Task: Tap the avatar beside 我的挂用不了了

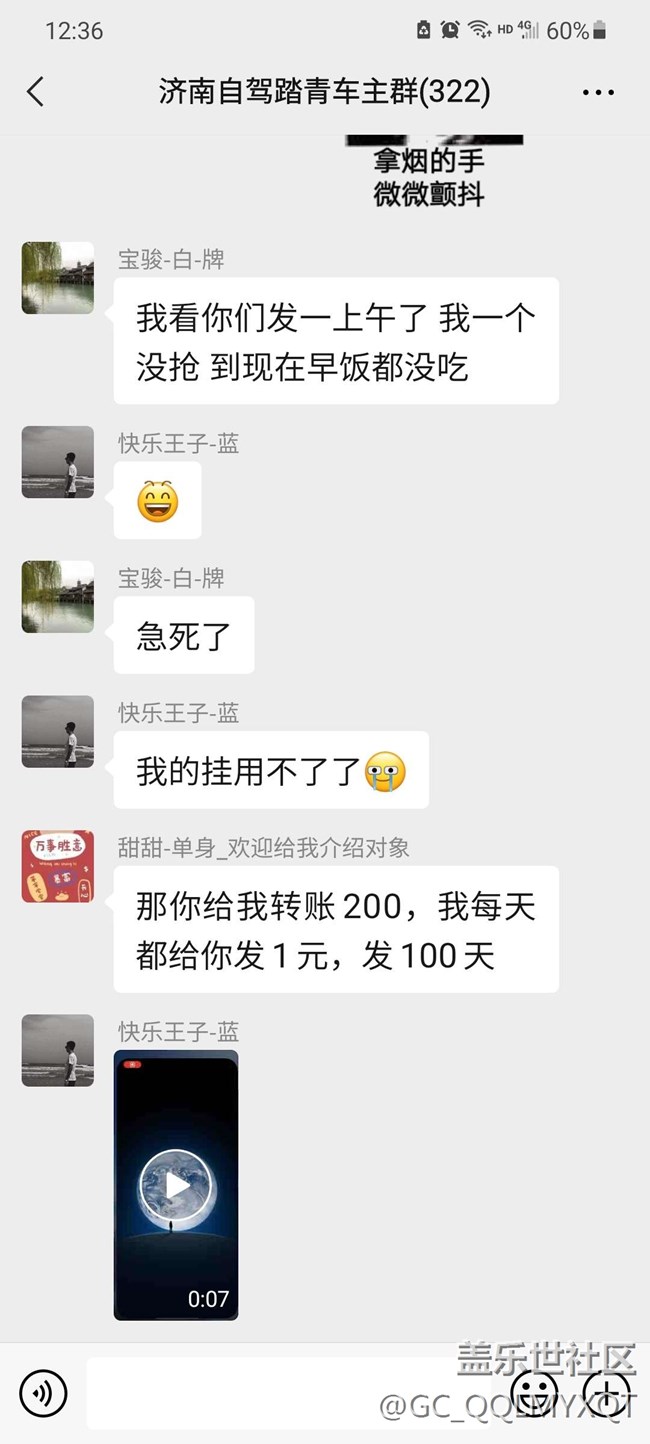Action: pos(58,732)
